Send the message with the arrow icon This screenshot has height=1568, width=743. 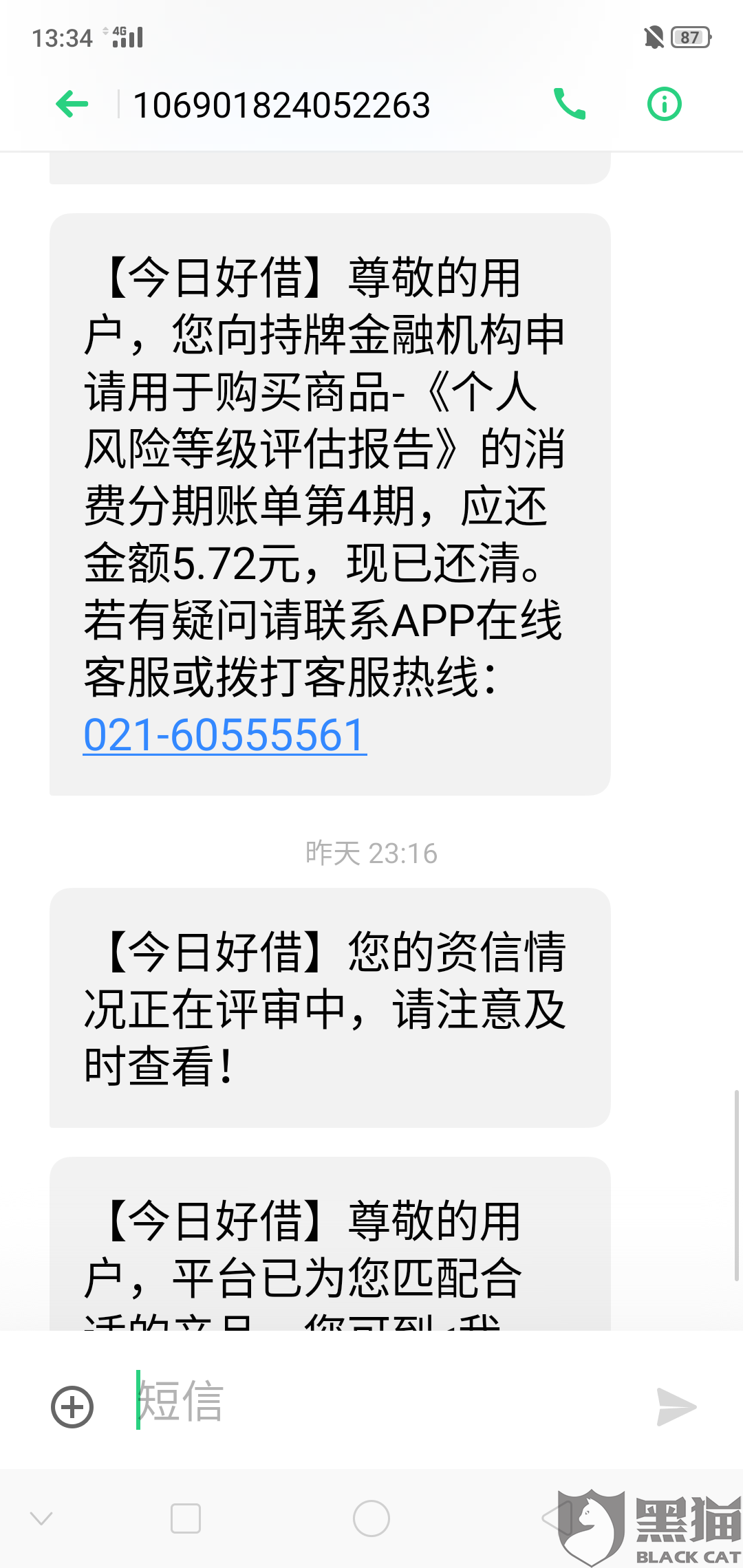676,1406
